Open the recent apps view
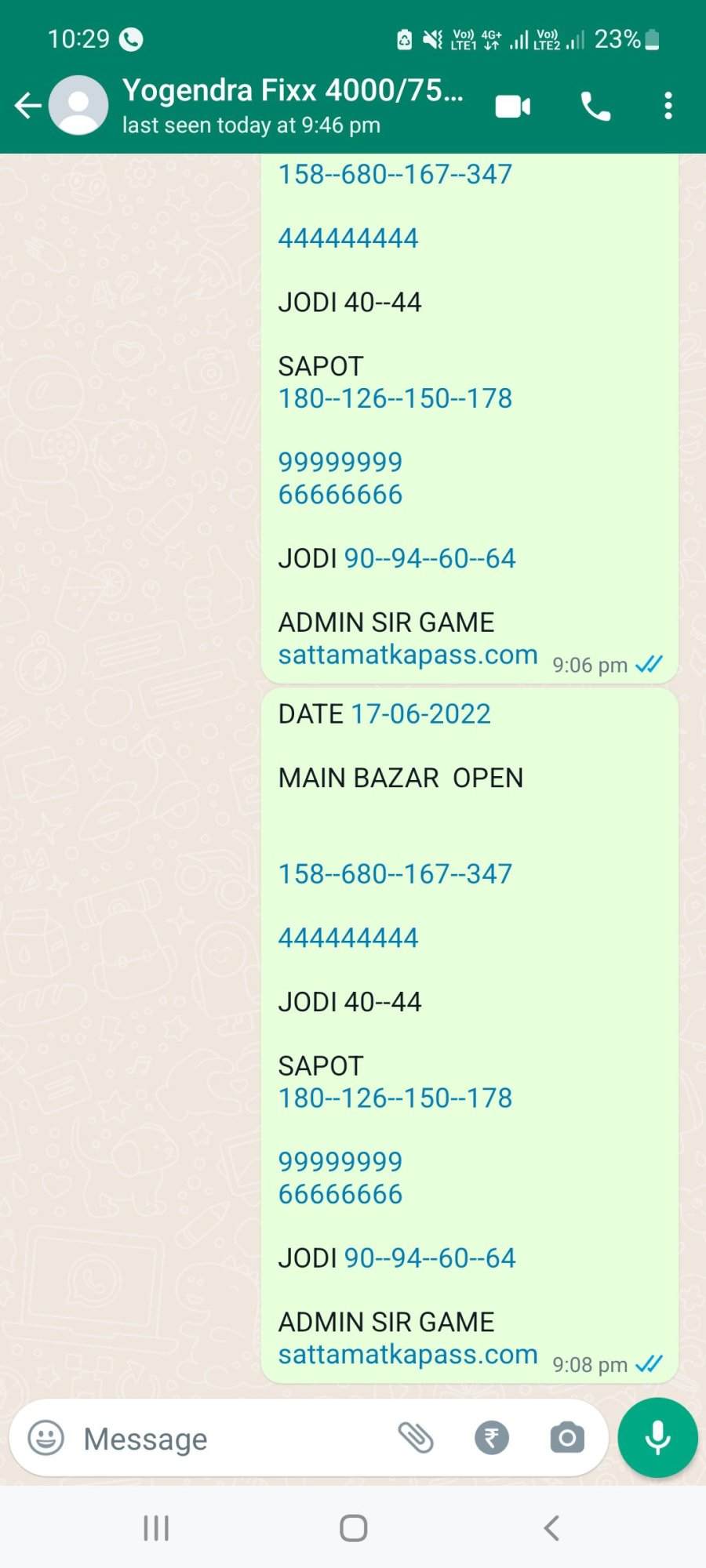This screenshot has width=706, height=1568. [156, 1528]
